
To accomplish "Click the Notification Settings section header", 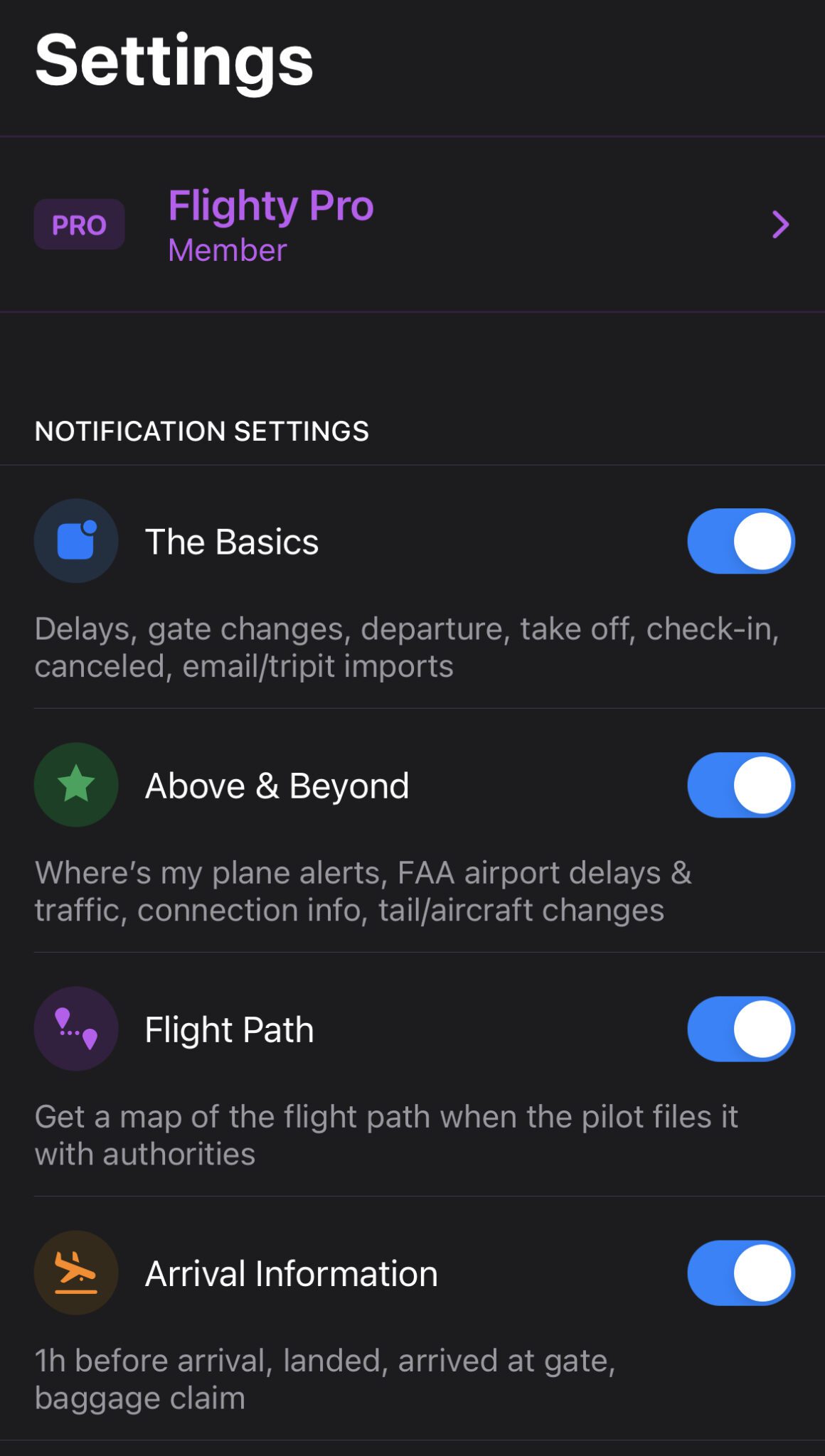I will click(x=203, y=431).
